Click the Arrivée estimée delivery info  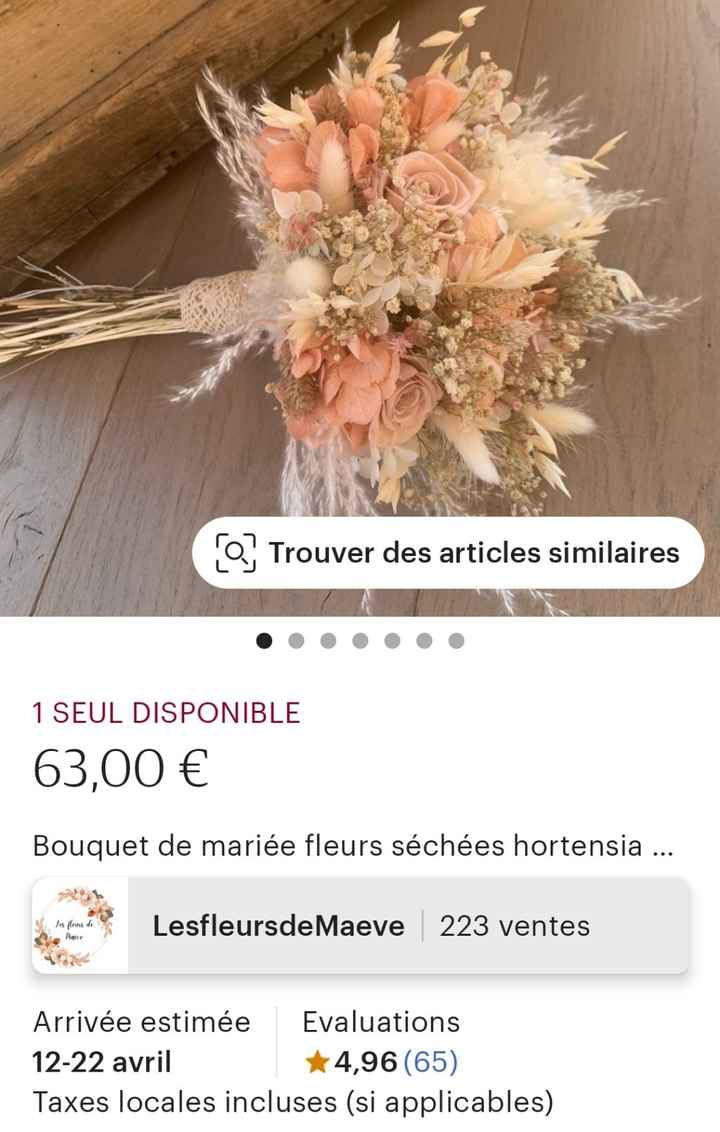tap(141, 1022)
